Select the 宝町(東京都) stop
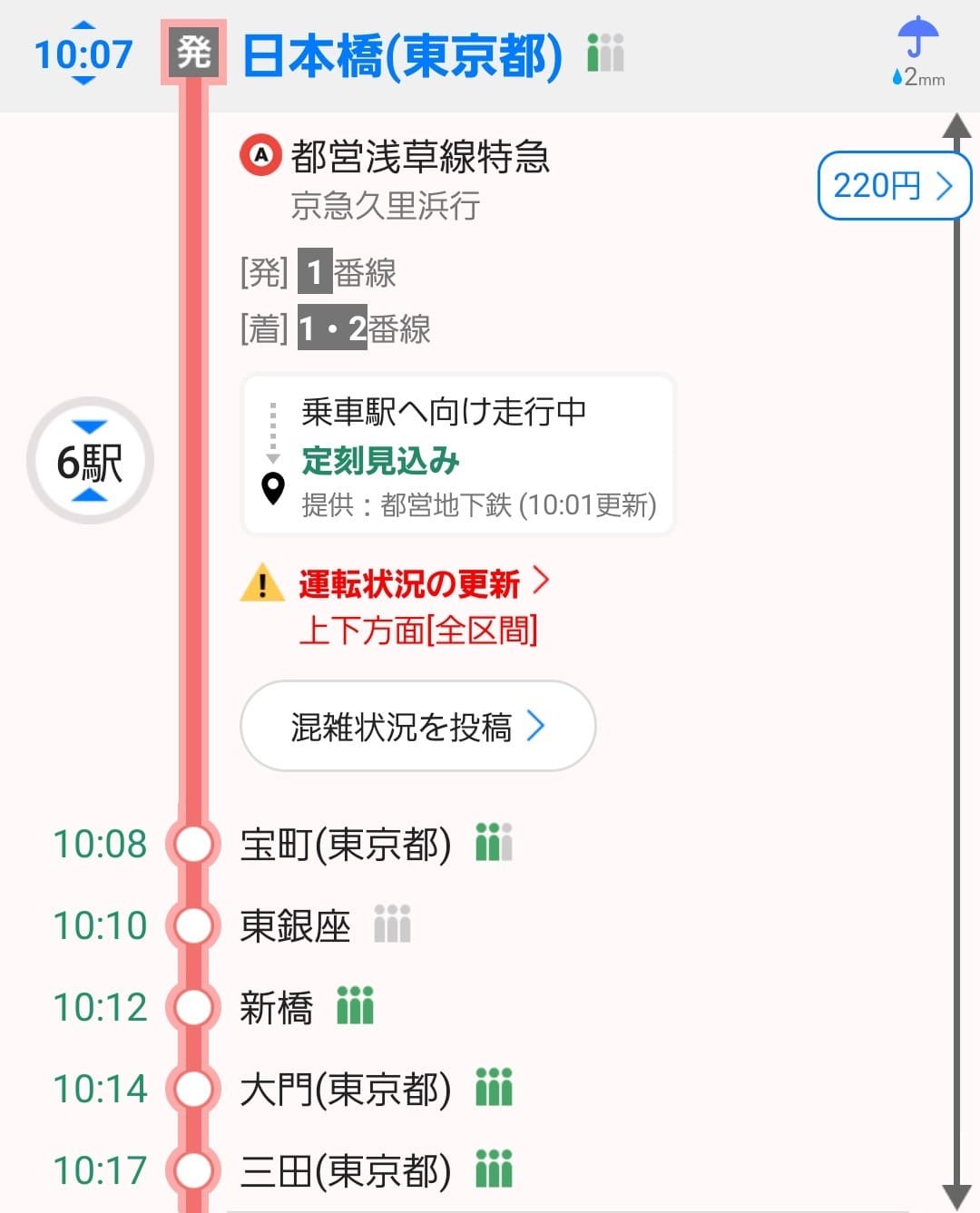The width and height of the screenshot is (980, 1213). pyautogui.click(x=345, y=844)
